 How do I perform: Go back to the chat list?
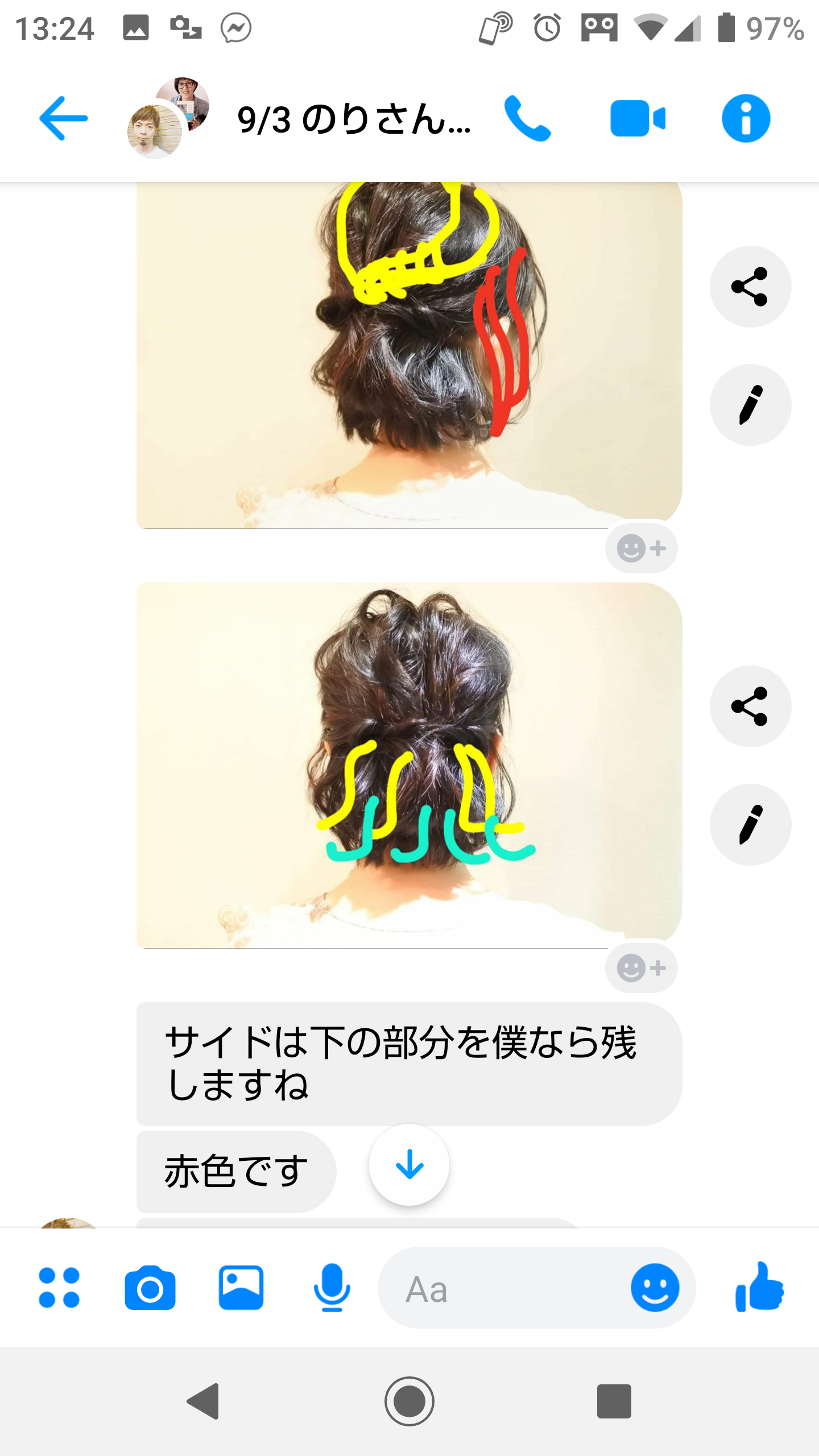[63, 118]
